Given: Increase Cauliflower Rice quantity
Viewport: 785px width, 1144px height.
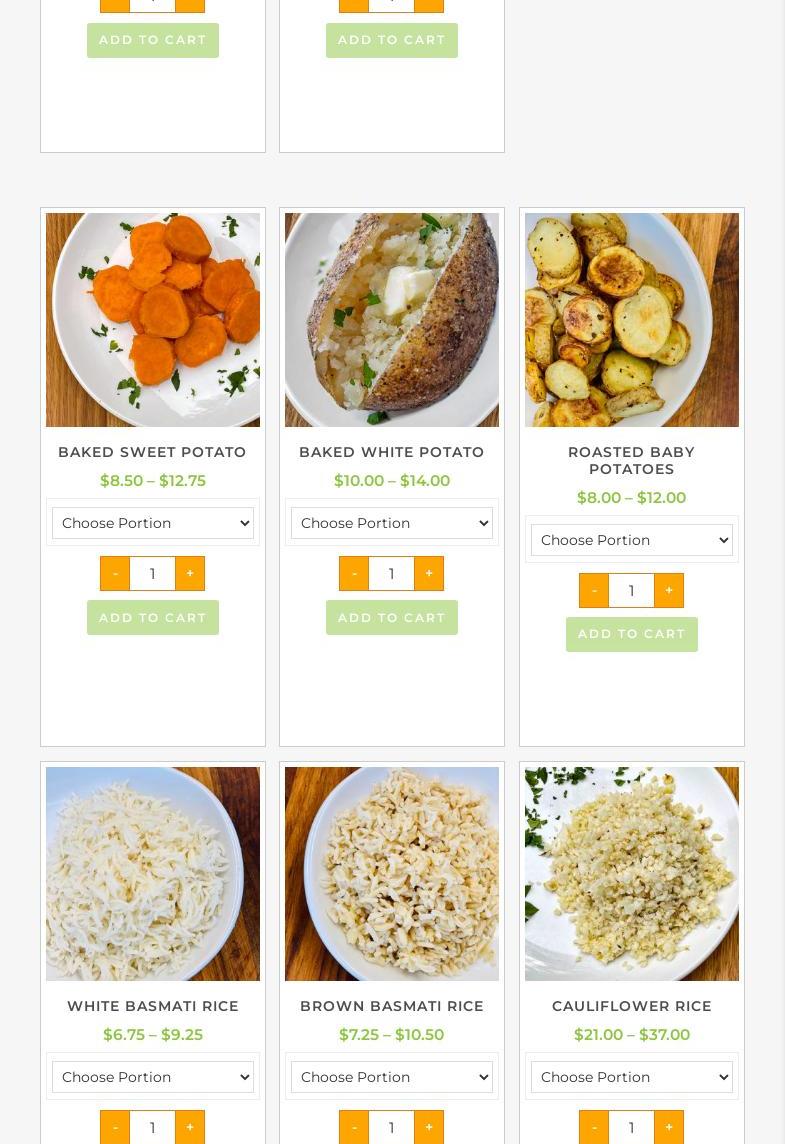Looking at the screenshot, I should click(669, 1128).
